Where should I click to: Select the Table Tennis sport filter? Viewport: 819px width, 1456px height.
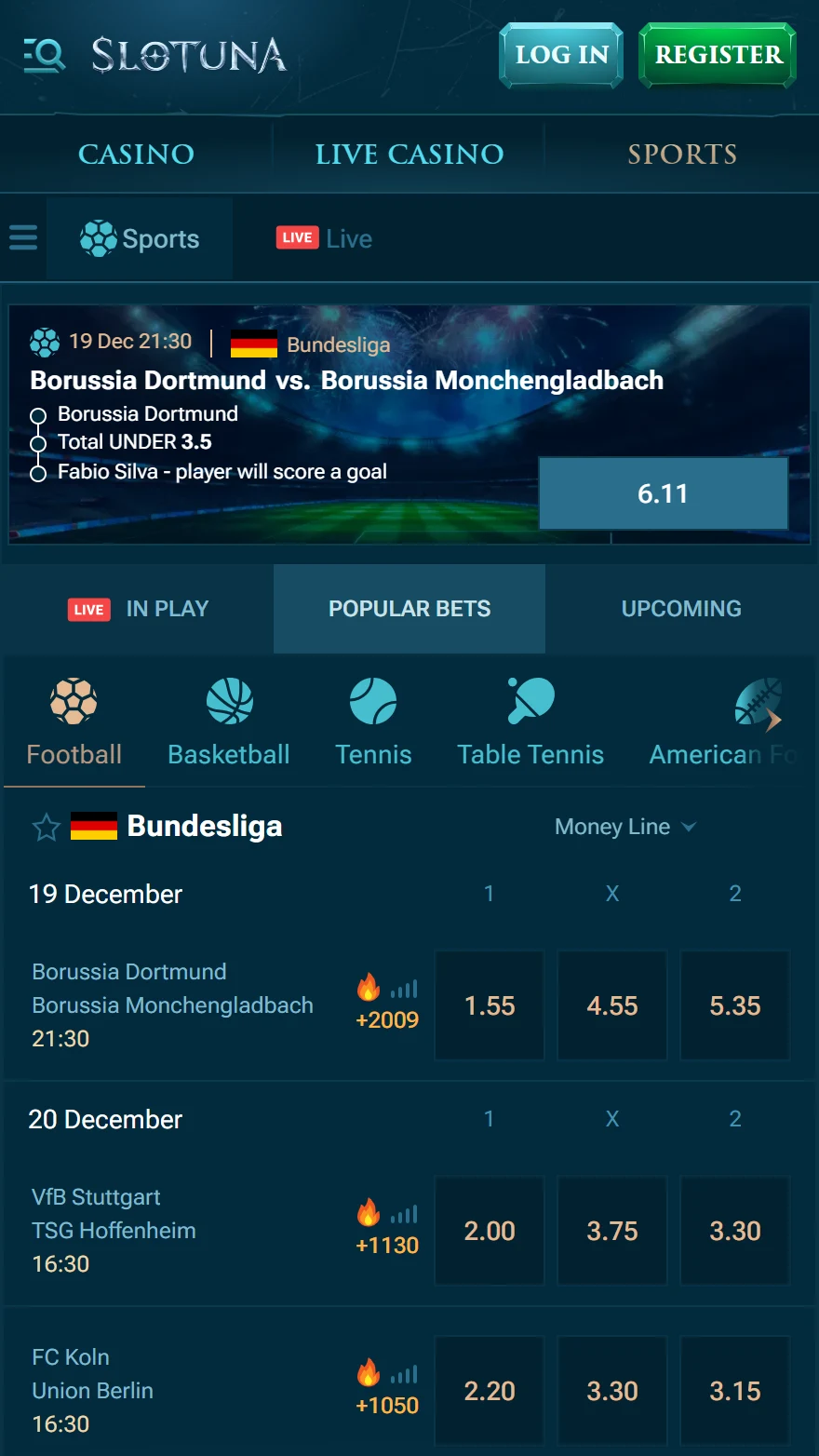530,722
